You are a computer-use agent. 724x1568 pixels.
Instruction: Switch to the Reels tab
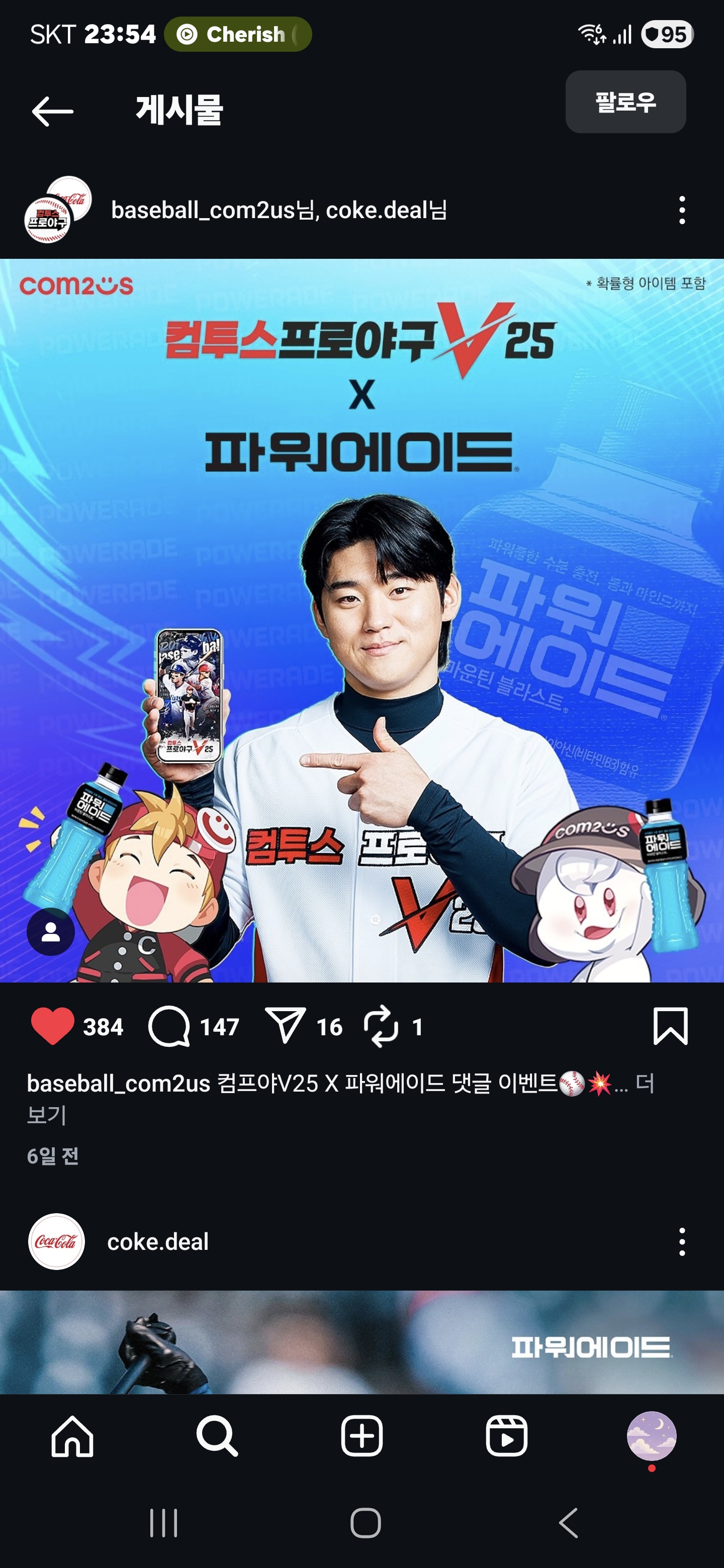506,1436
